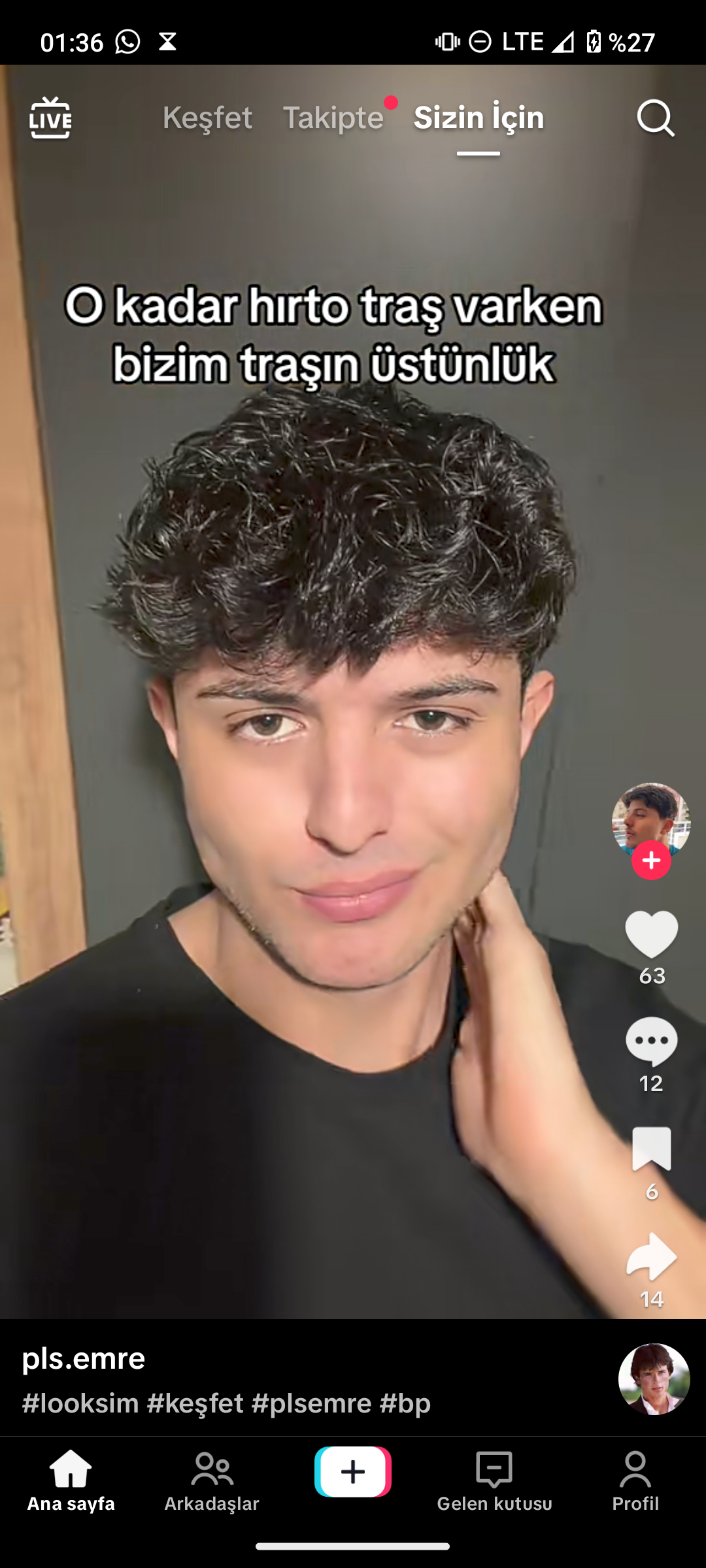This screenshot has height=1568, width=706.
Task: Switch to the Takipte tab
Action: point(333,118)
